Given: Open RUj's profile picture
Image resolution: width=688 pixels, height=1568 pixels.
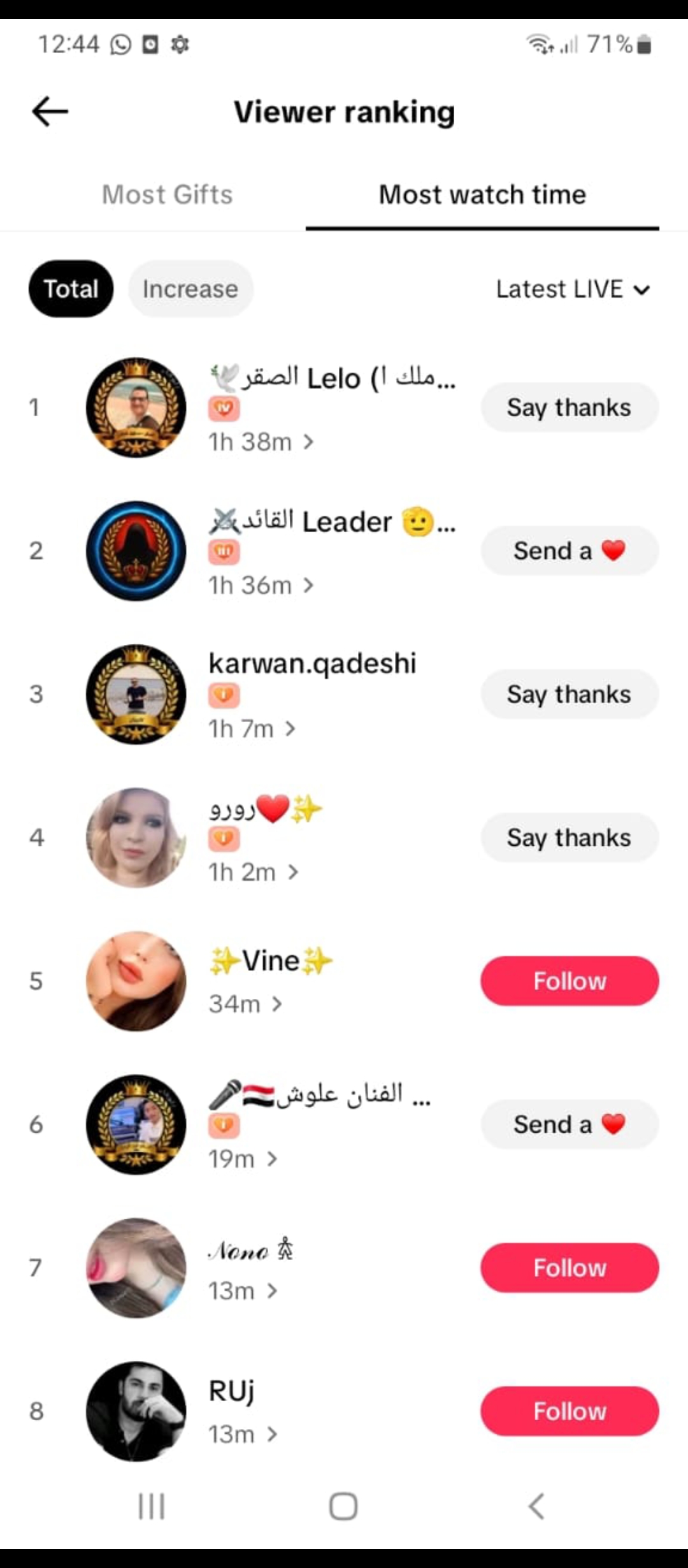Looking at the screenshot, I should pos(136,1411).
